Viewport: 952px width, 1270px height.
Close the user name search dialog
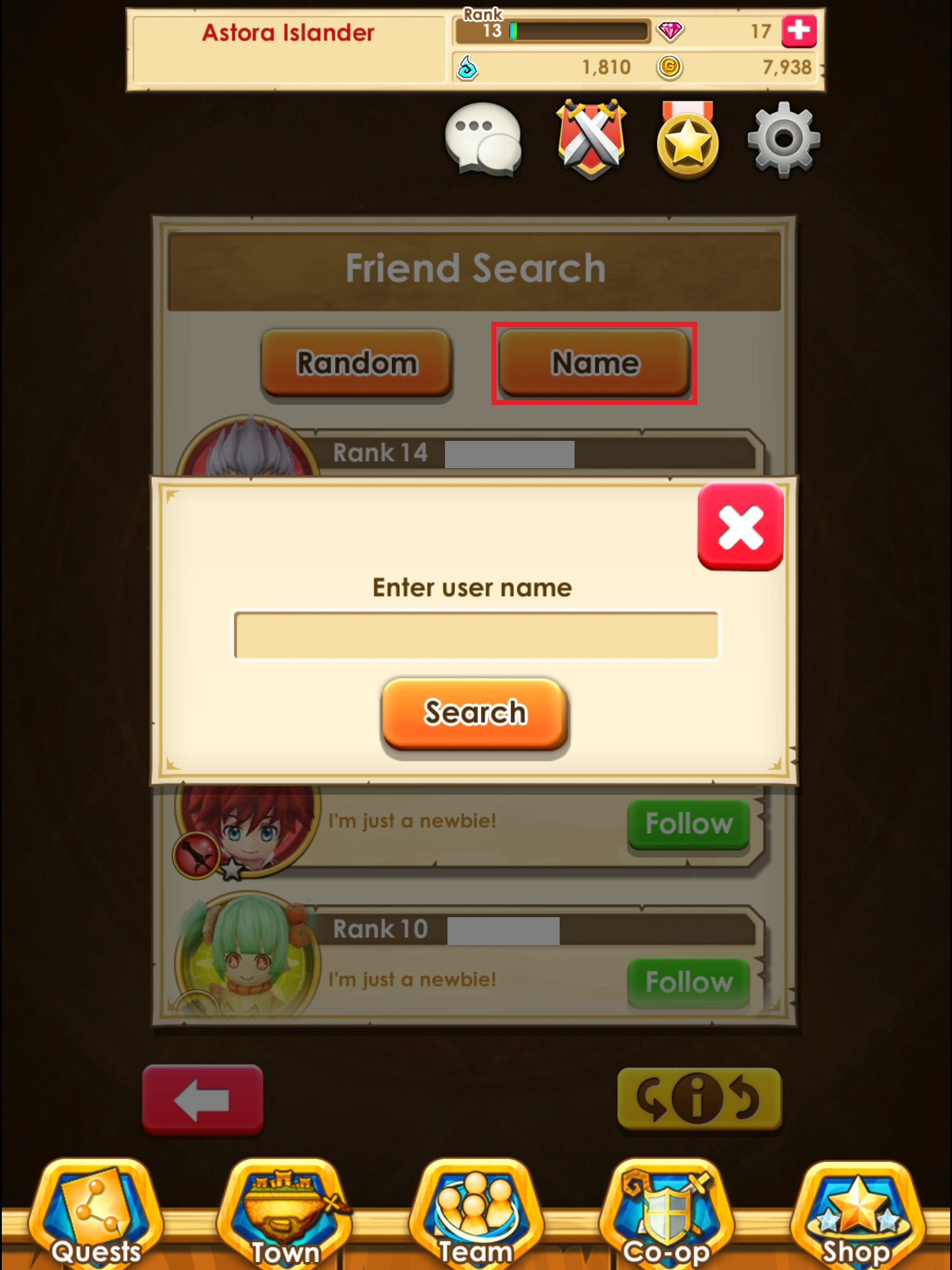(740, 526)
